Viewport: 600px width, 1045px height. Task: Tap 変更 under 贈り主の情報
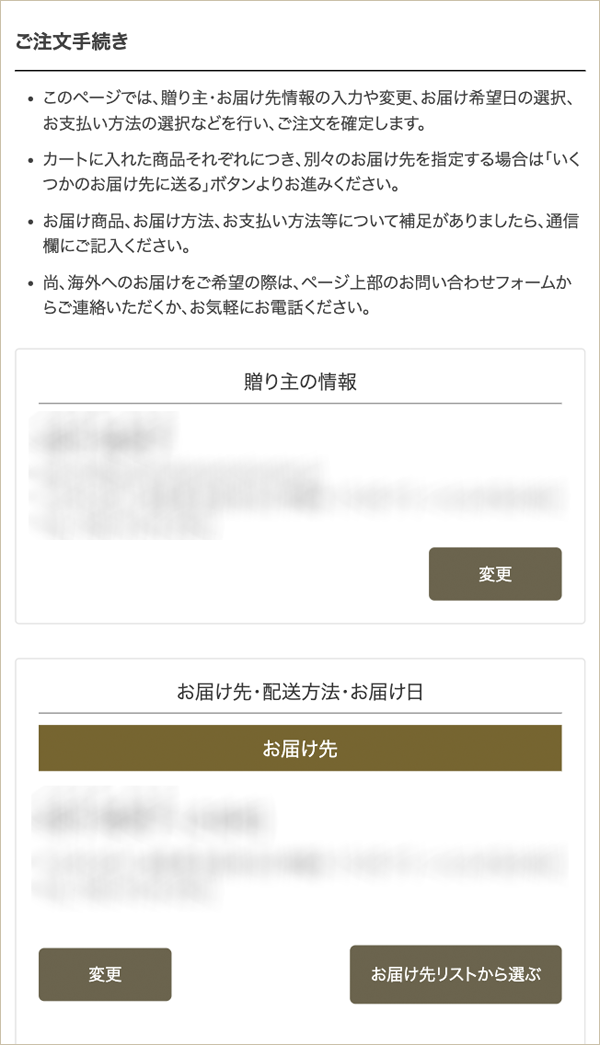click(x=495, y=574)
